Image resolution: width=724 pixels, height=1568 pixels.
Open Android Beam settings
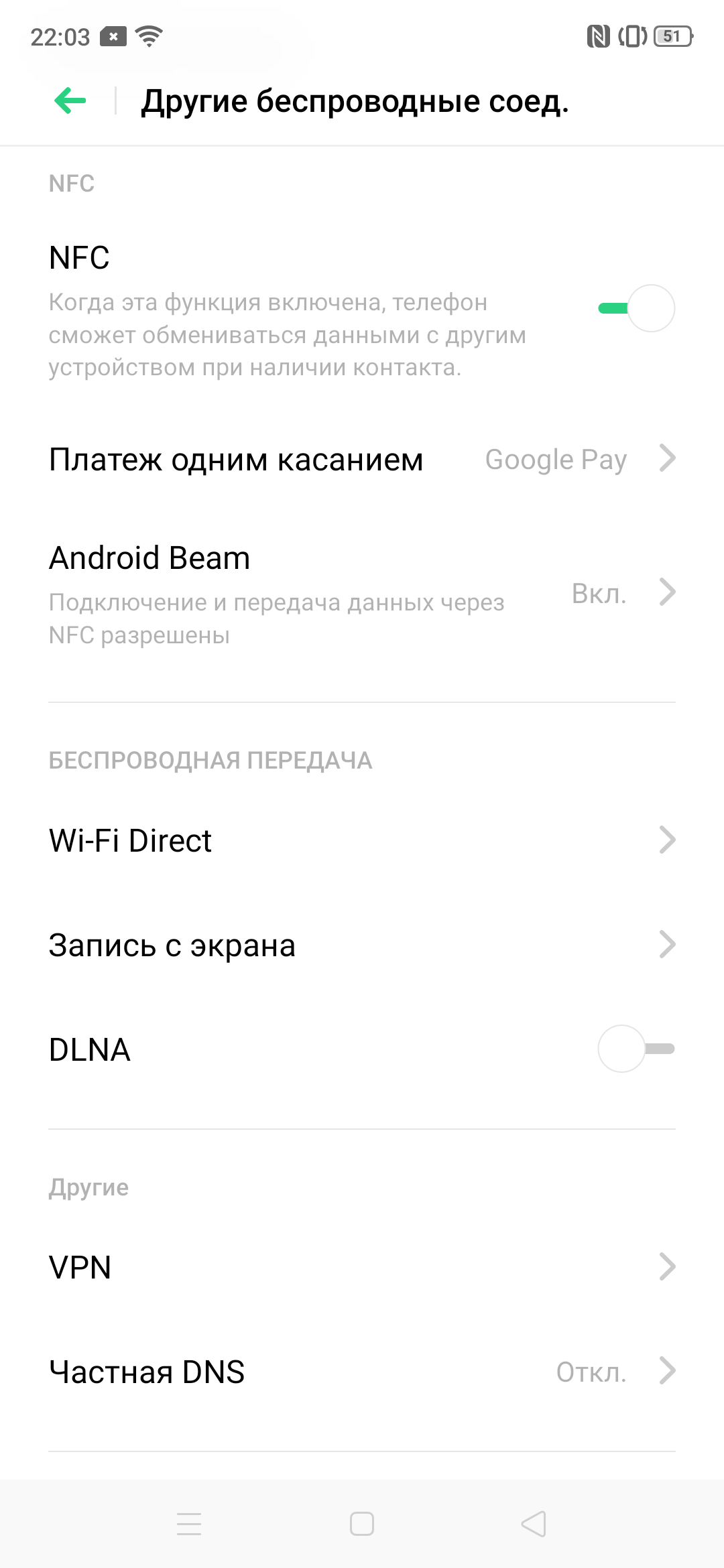point(362,593)
